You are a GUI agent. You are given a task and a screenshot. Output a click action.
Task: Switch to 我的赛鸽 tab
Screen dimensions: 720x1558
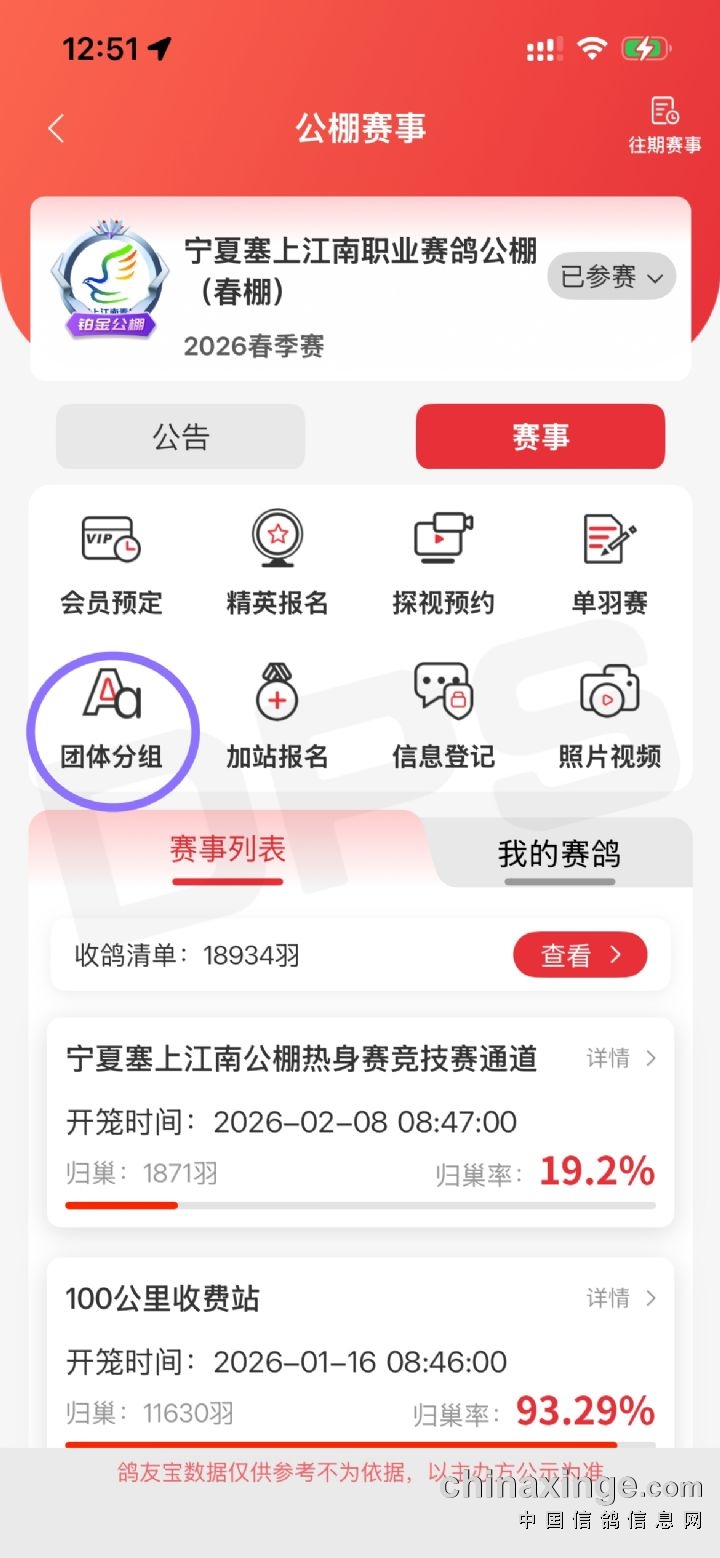tap(559, 854)
